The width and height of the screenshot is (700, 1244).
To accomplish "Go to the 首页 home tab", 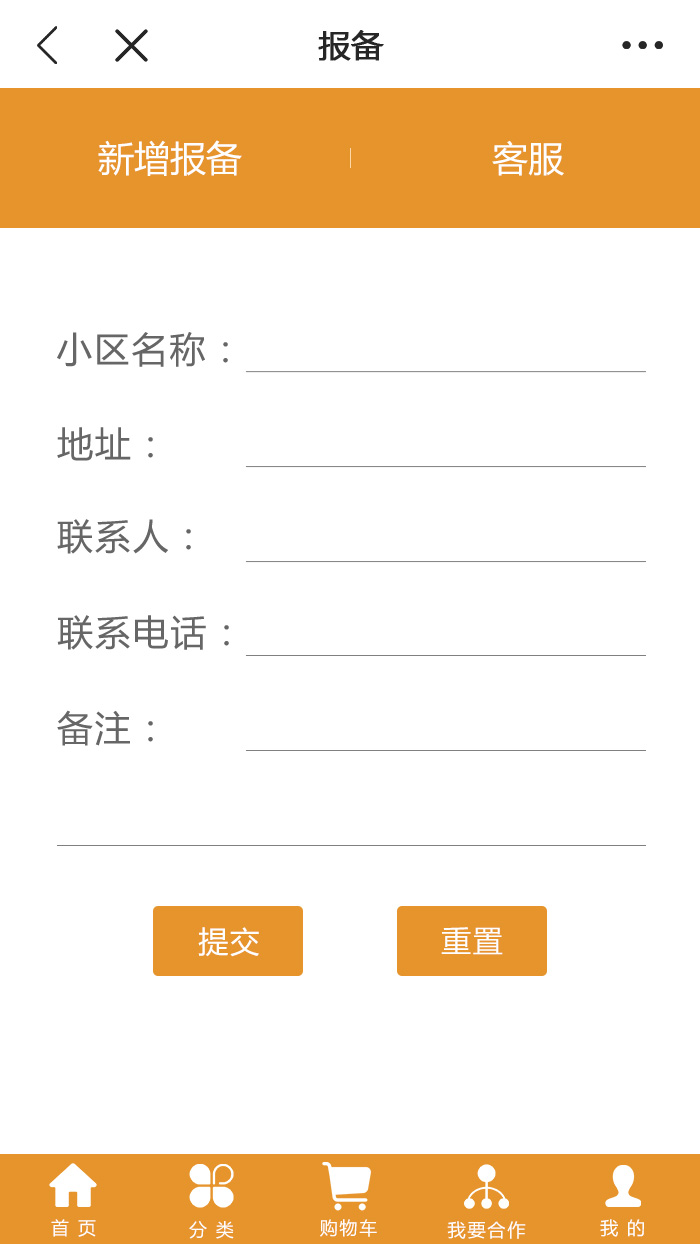I will click(x=73, y=1199).
